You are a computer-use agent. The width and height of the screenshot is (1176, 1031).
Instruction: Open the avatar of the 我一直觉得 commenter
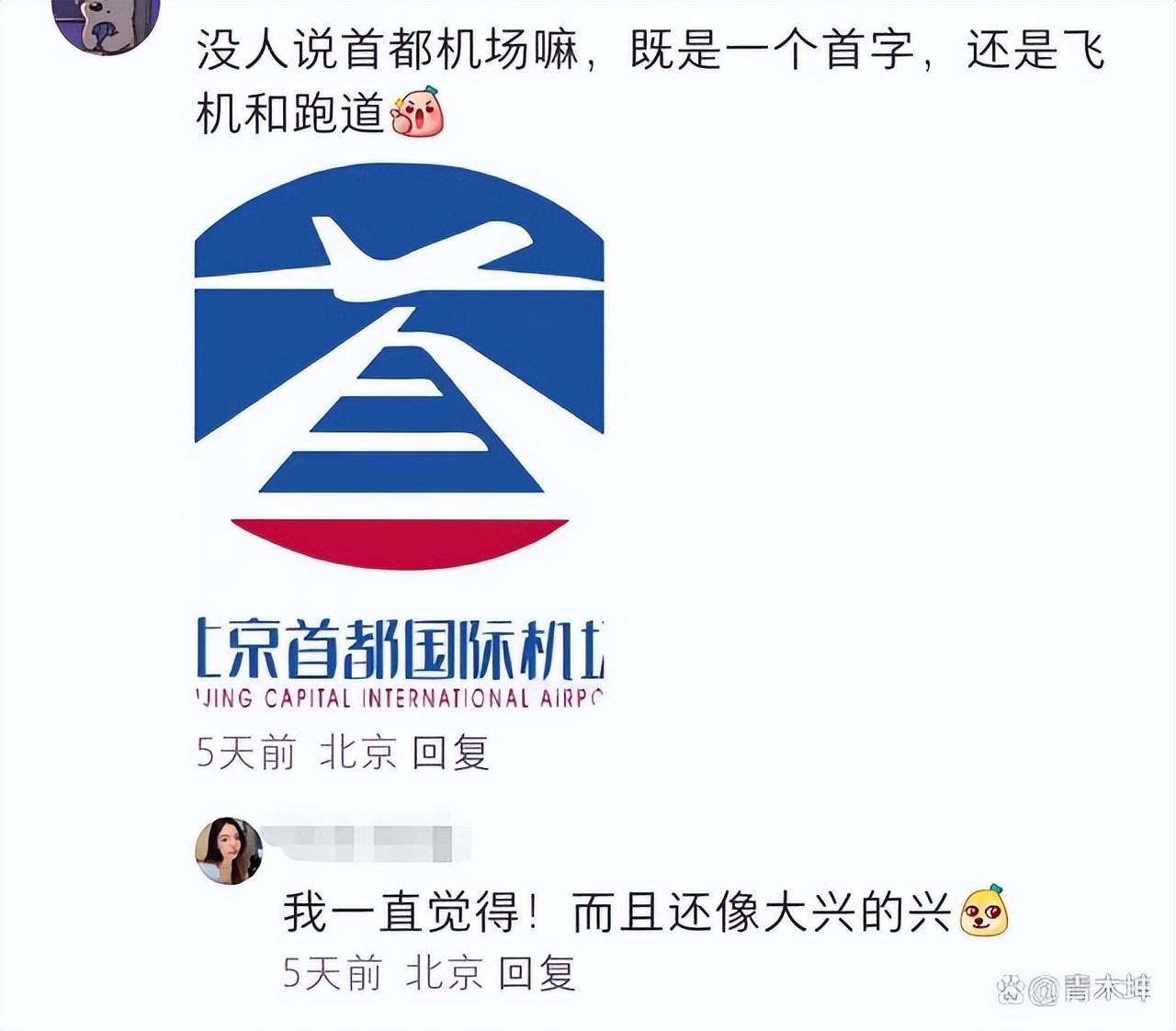click(x=229, y=851)
